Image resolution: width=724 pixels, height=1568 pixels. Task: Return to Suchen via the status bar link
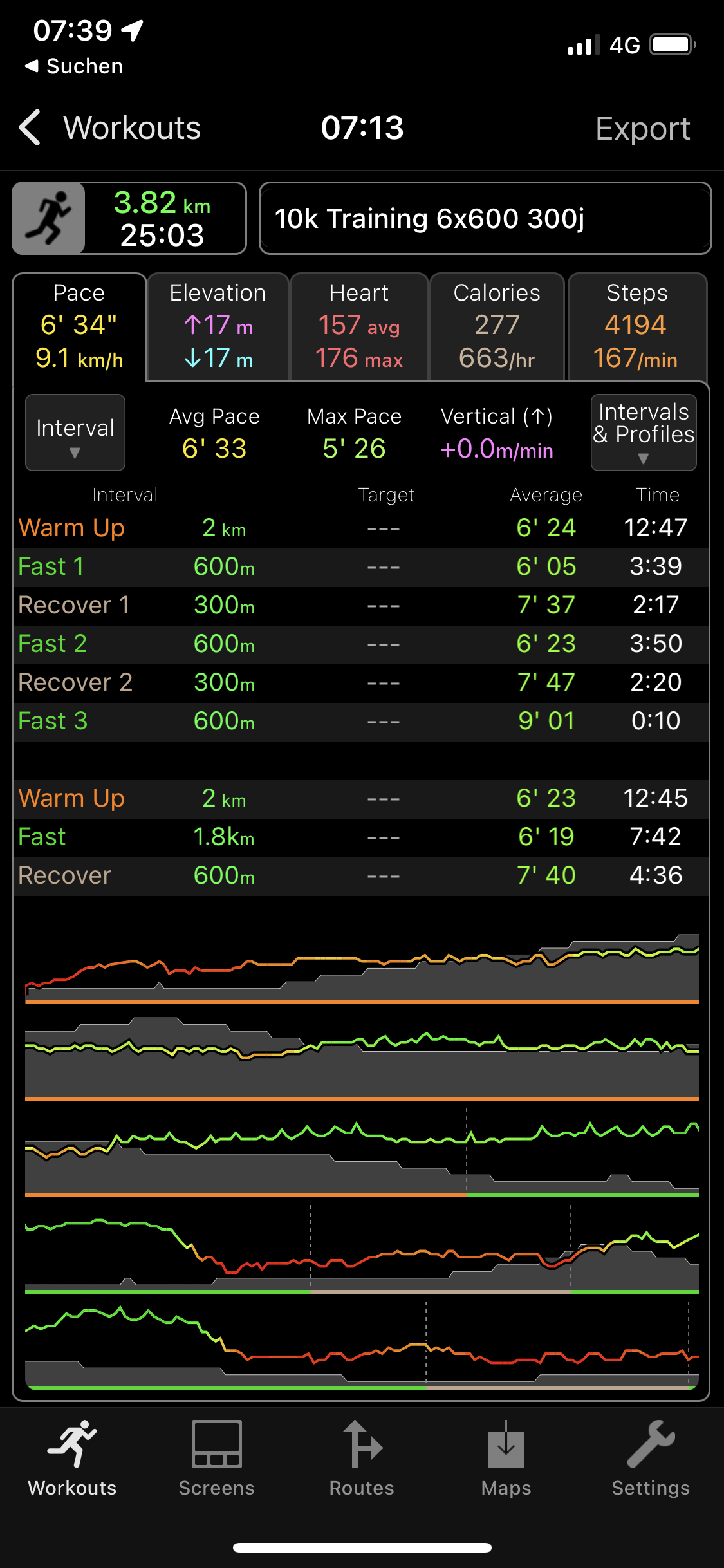[x=74, y=66]
